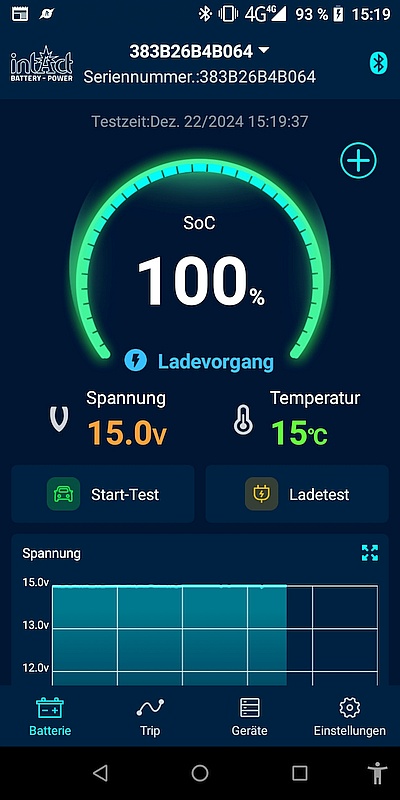Expand the Spannung chart to fullscreen
Screen dimensions: 400x800
370,553
